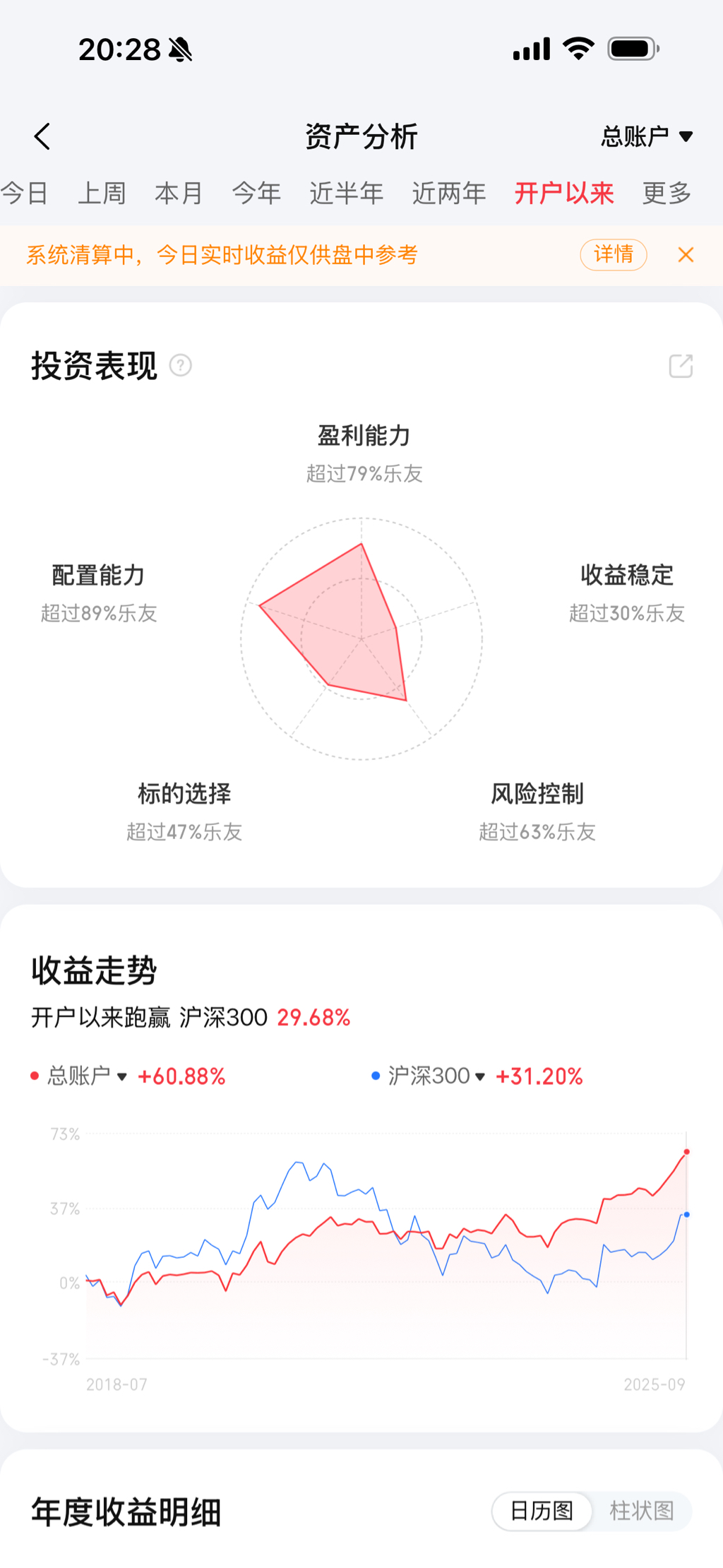The width and height of the screenshot is (723, 1568).
Task: Switch to the 近半年 tab
Action: click(346, 193)
